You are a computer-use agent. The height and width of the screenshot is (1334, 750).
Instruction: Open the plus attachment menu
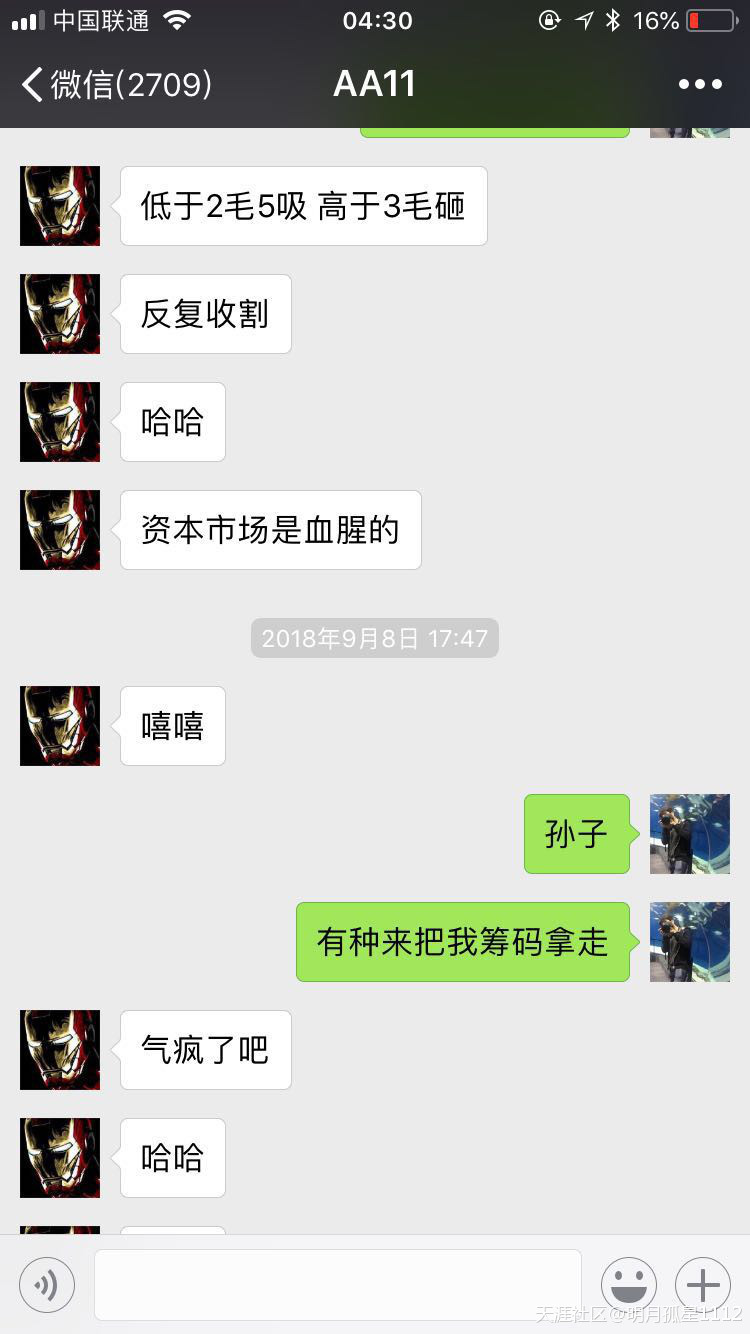pyautogui.click(x=703, y=1285)
